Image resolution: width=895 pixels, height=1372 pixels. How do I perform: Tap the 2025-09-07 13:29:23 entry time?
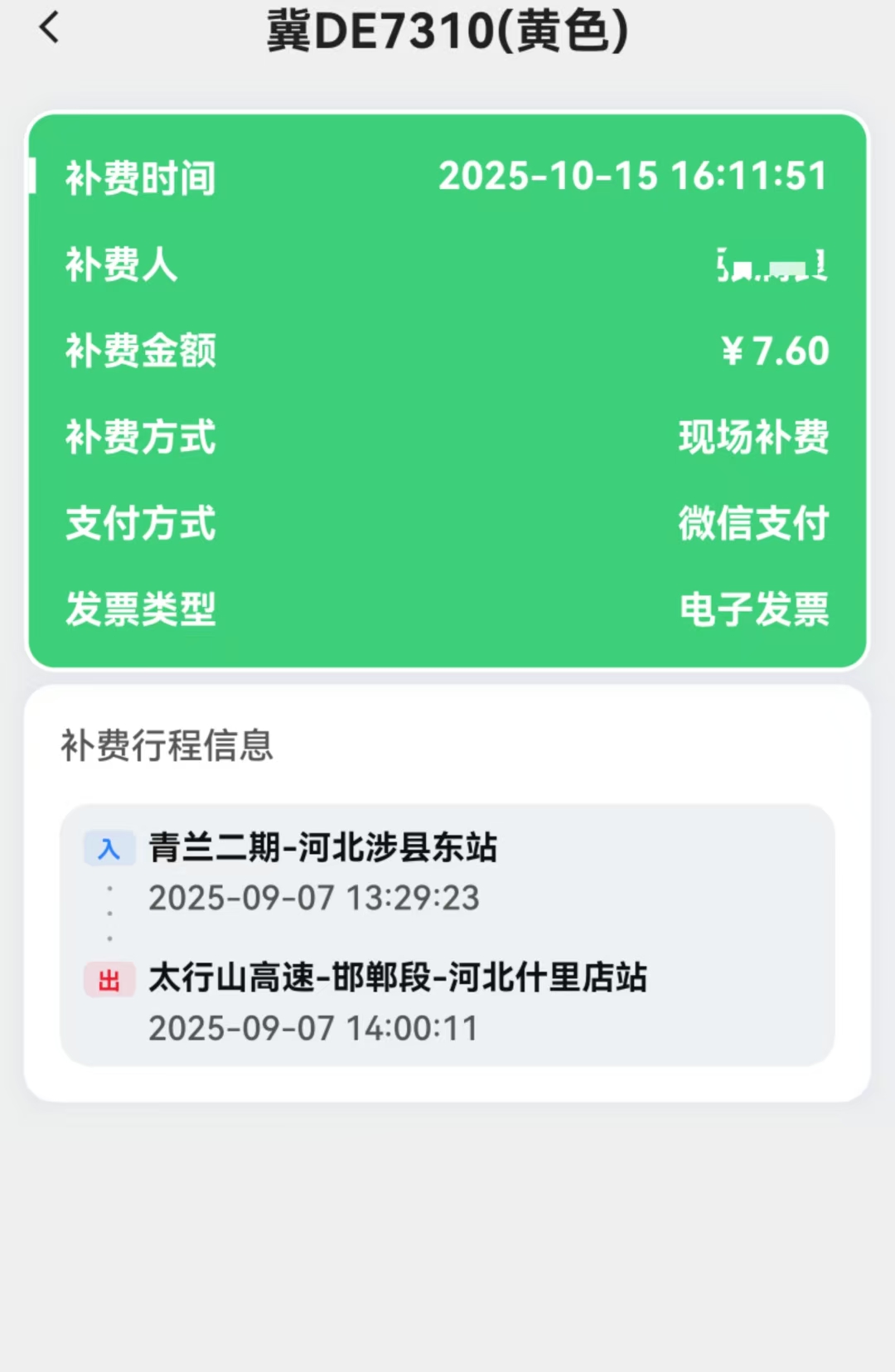[313, 898]
